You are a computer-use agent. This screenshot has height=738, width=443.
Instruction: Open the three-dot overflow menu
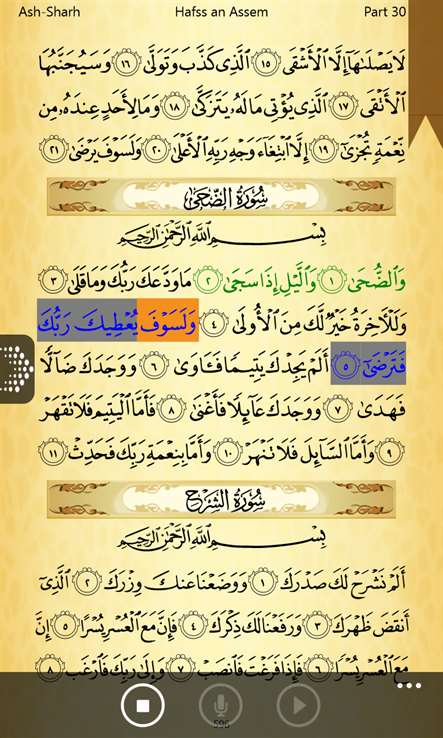(409, 686)
